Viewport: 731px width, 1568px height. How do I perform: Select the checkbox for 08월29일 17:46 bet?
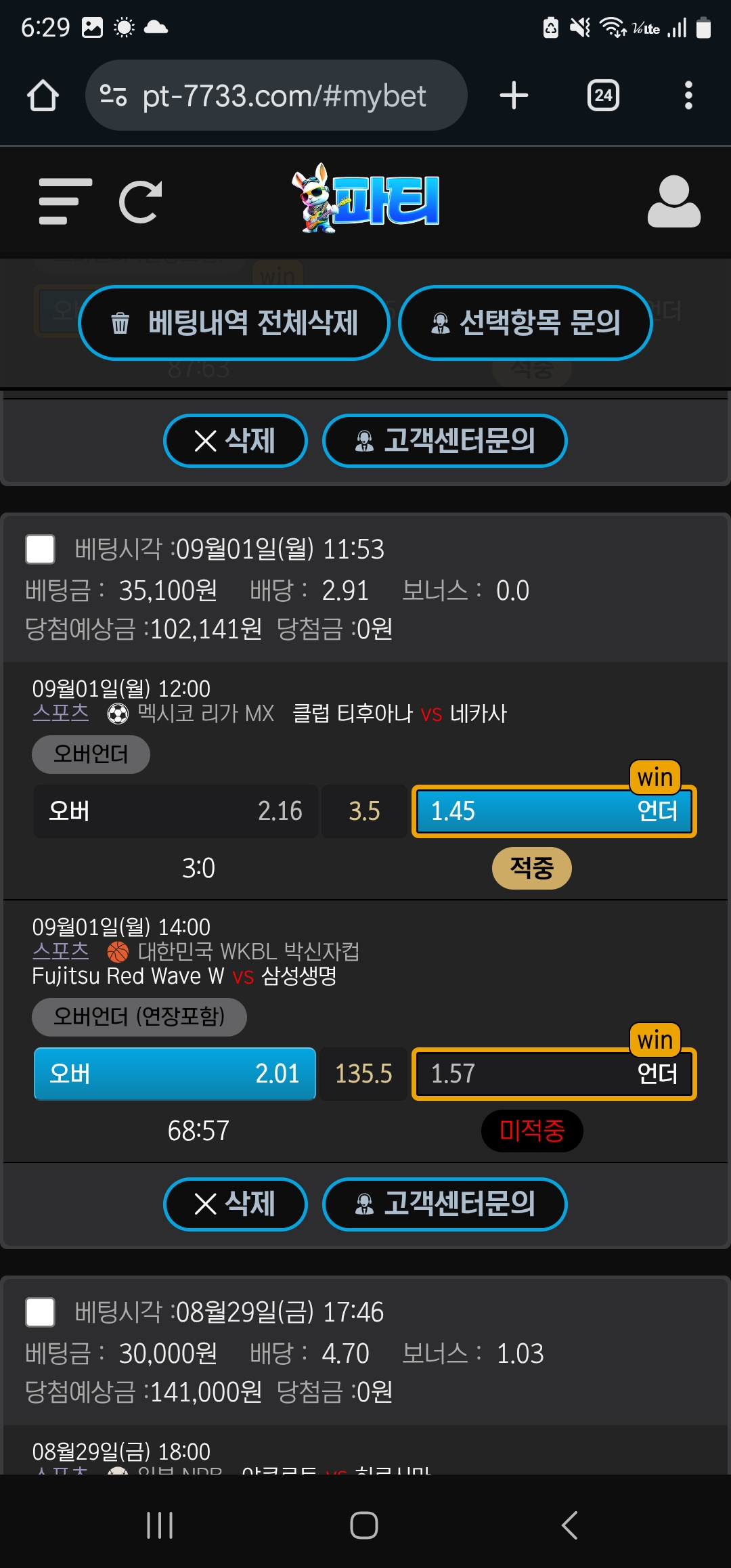pos(40,1312)
